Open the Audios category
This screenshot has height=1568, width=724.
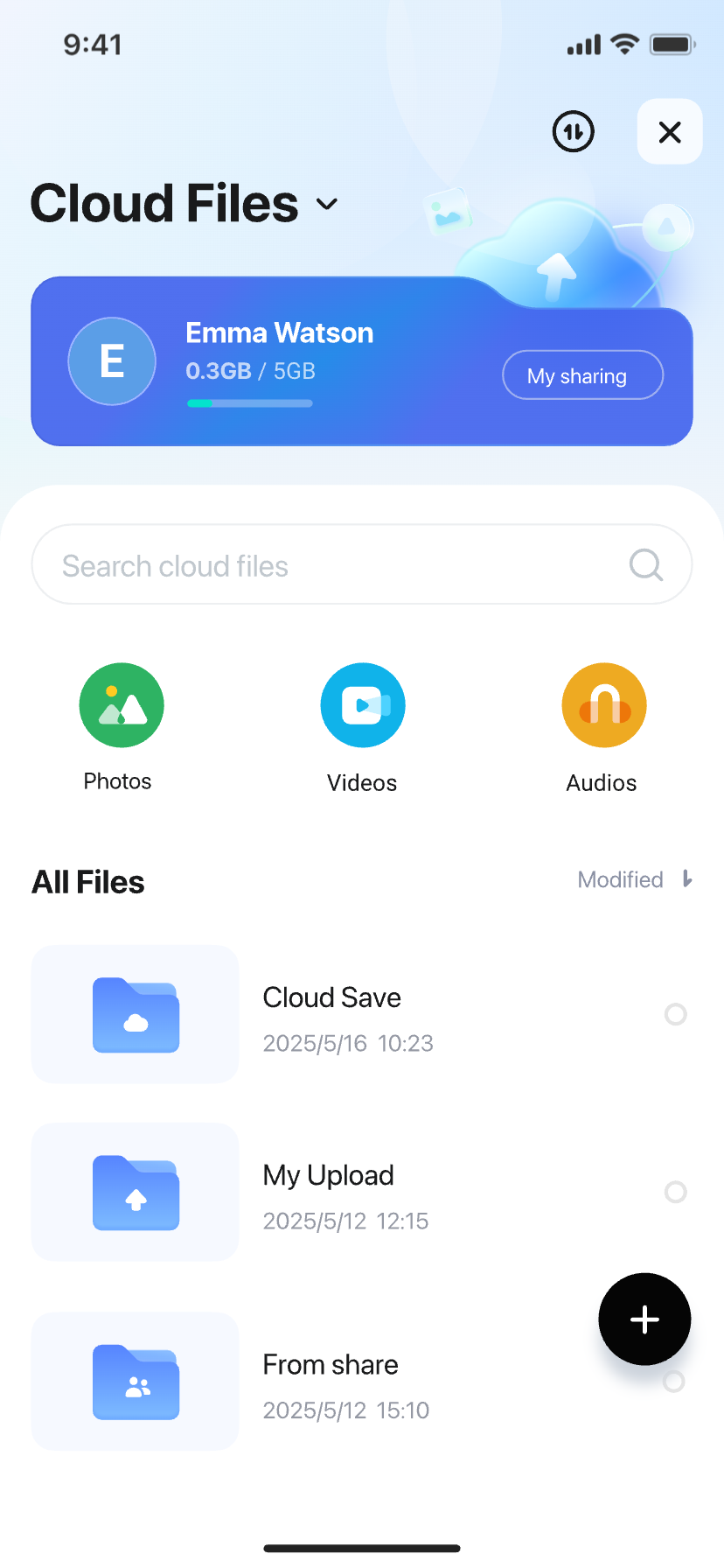(x=603, y=705)
